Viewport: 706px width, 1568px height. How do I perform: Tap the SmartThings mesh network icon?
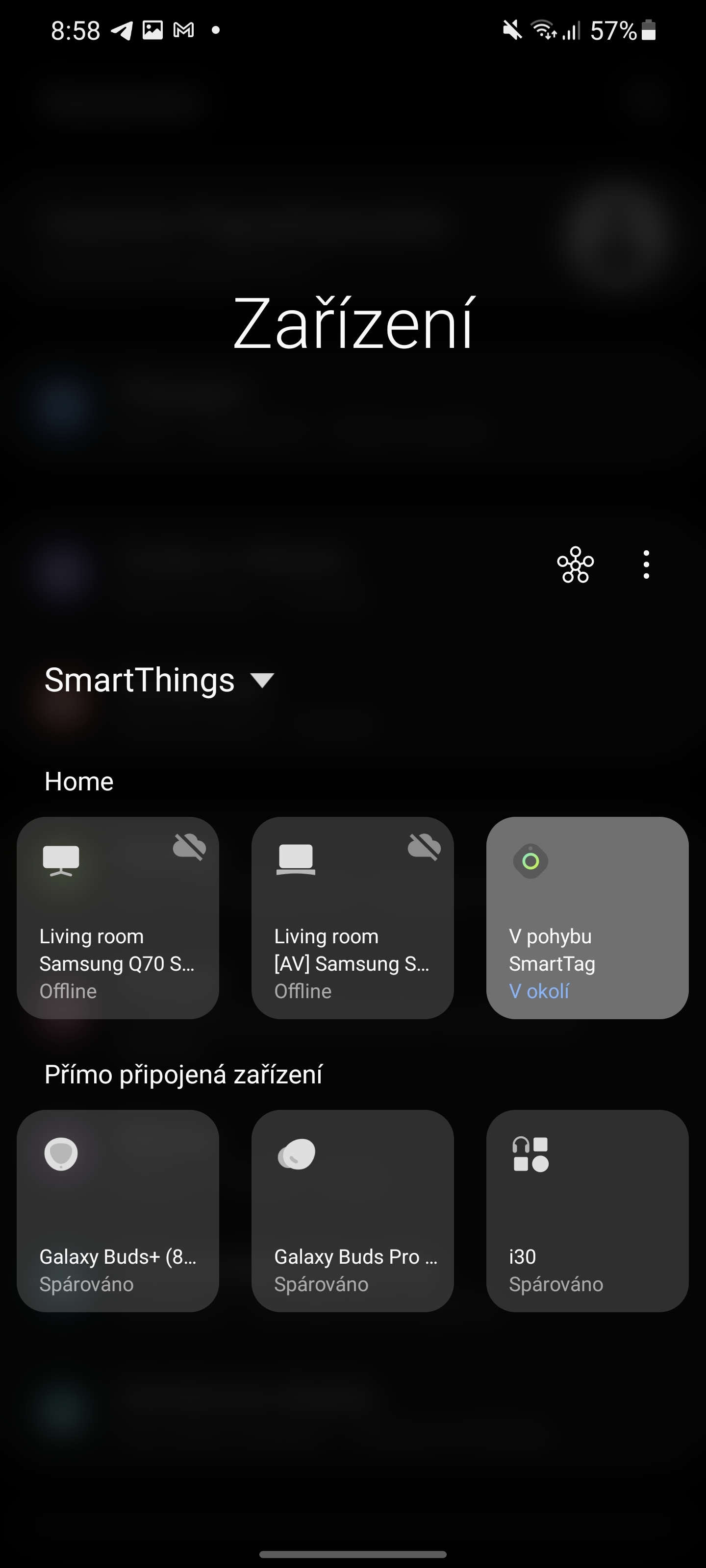click(x=575, y=565)
